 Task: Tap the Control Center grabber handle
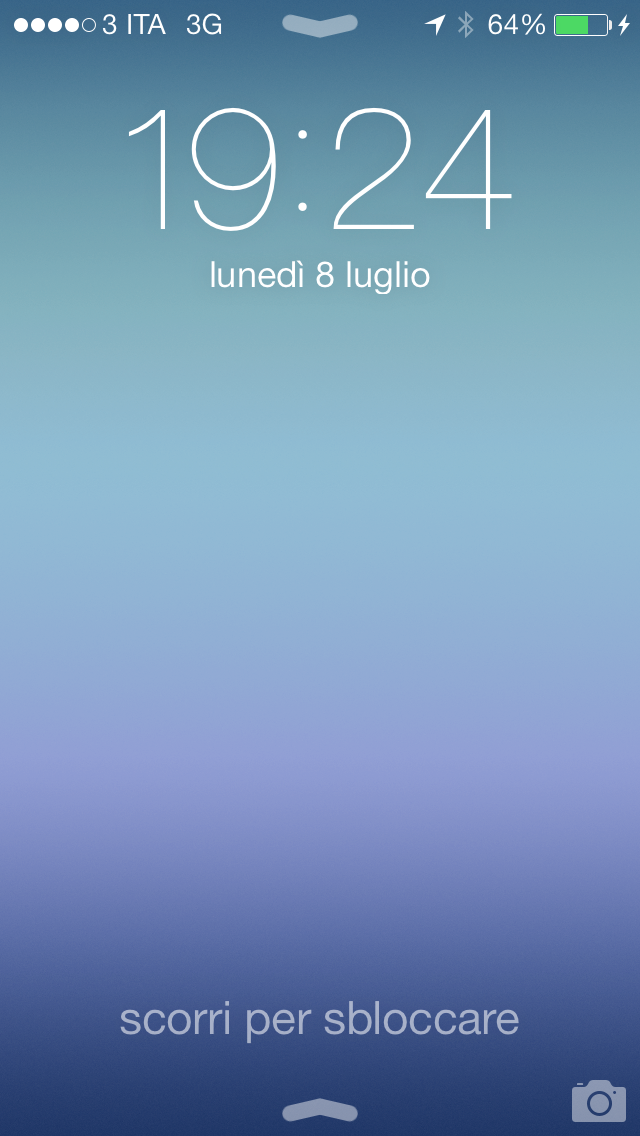[x=320, y=1109]
